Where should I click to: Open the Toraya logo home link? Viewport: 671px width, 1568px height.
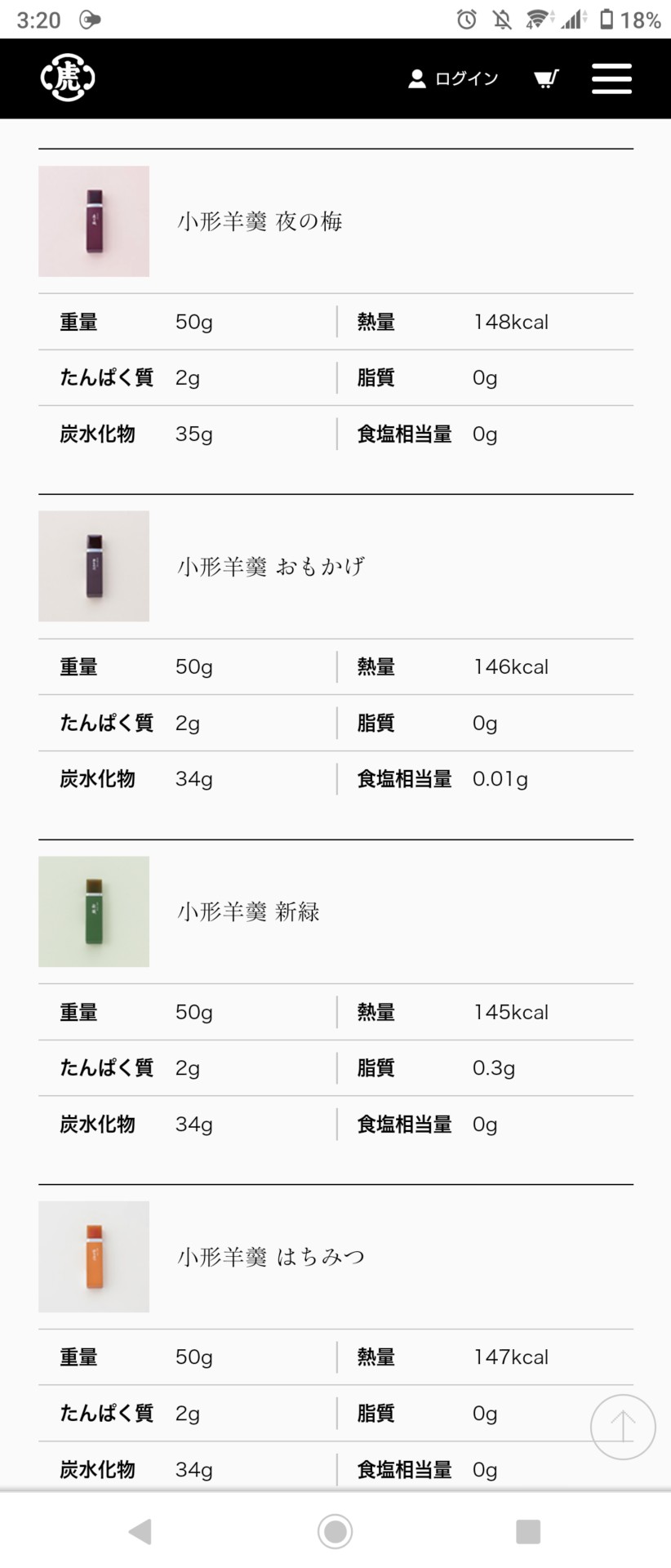(x=68, y=78)
